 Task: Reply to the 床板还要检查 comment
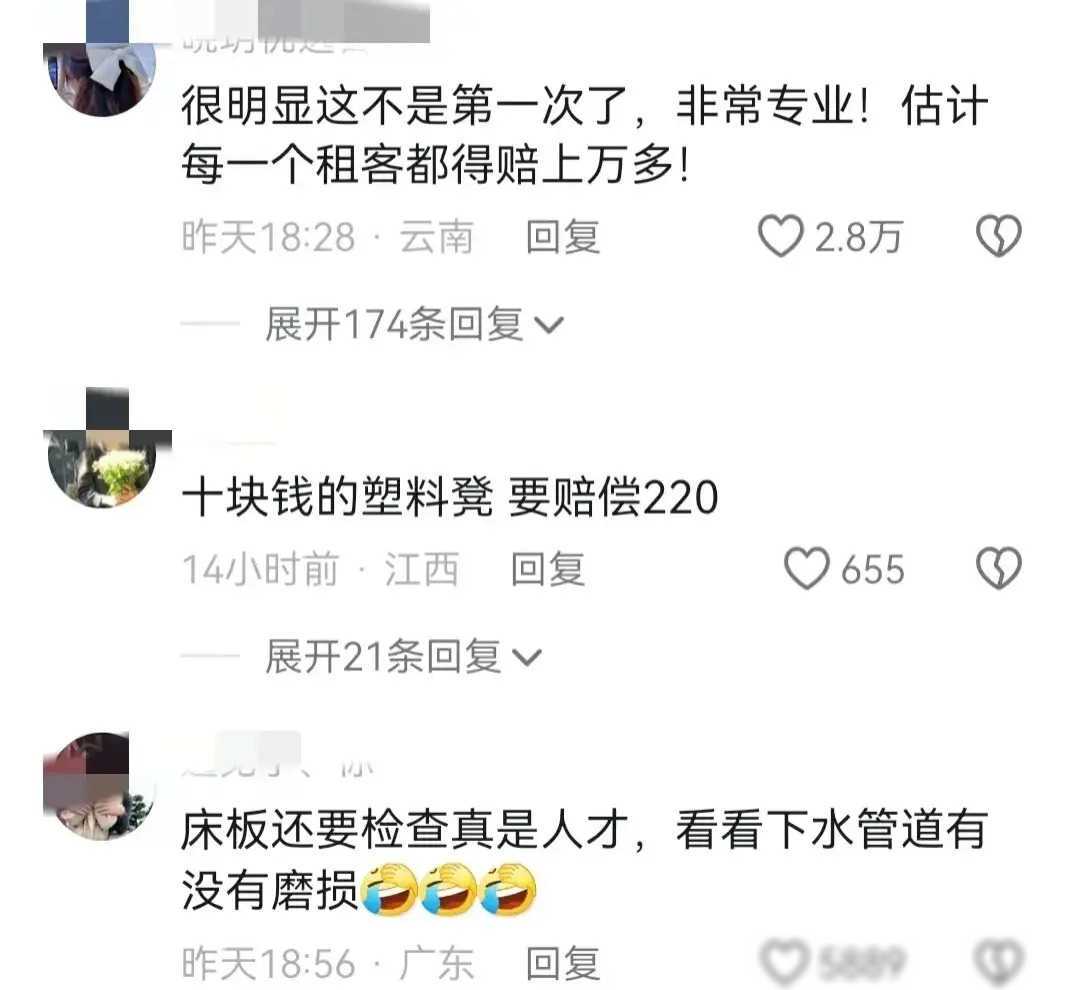563,964
